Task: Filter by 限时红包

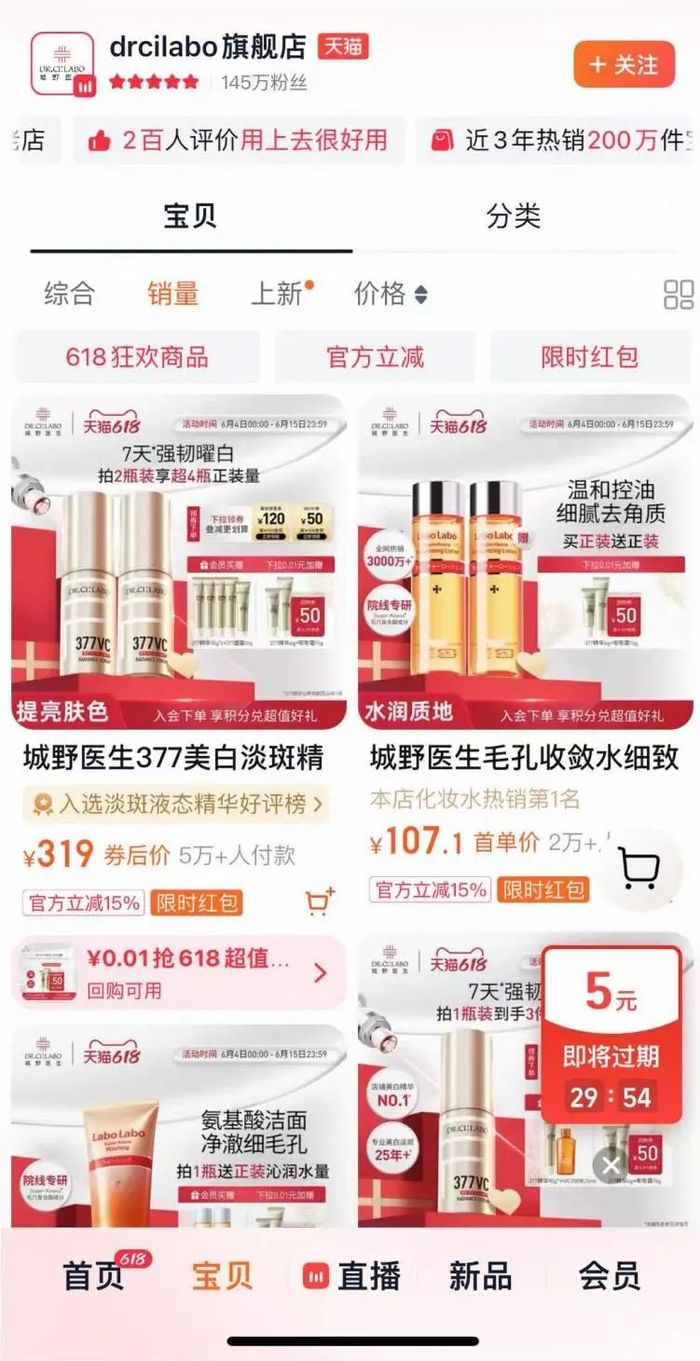Action: 589,357
